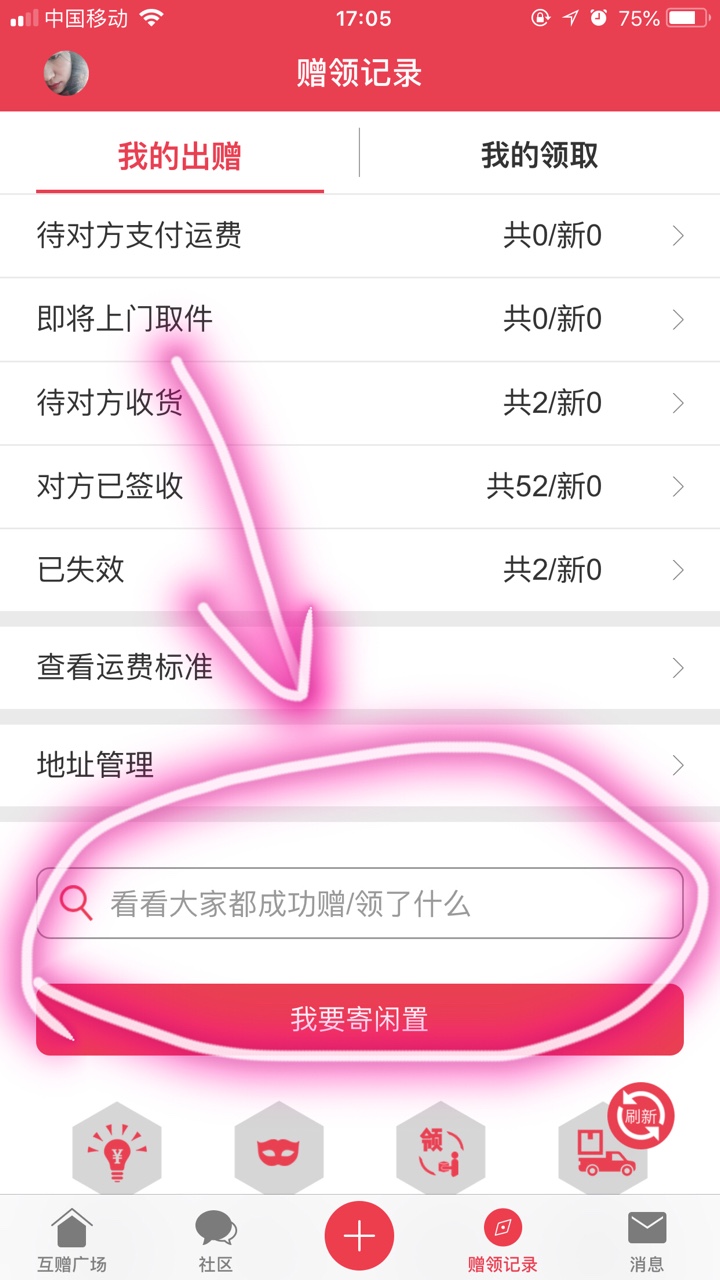
Task: View 待对方收货 records
Action: click(360, 403)
